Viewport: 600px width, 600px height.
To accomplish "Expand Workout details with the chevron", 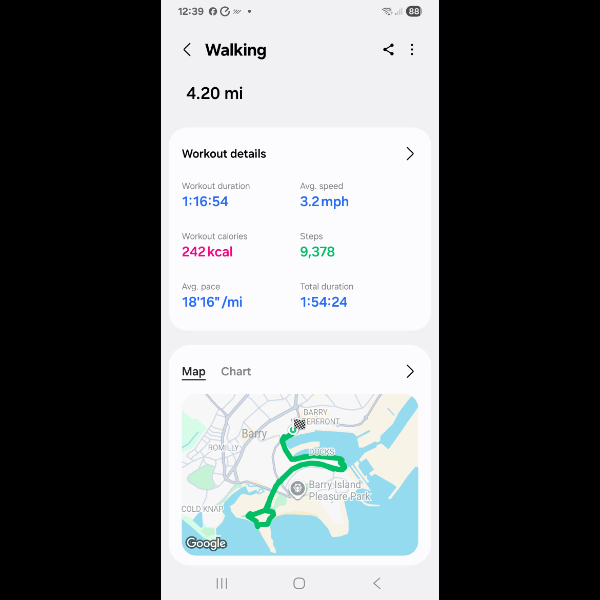I will 410,154.
